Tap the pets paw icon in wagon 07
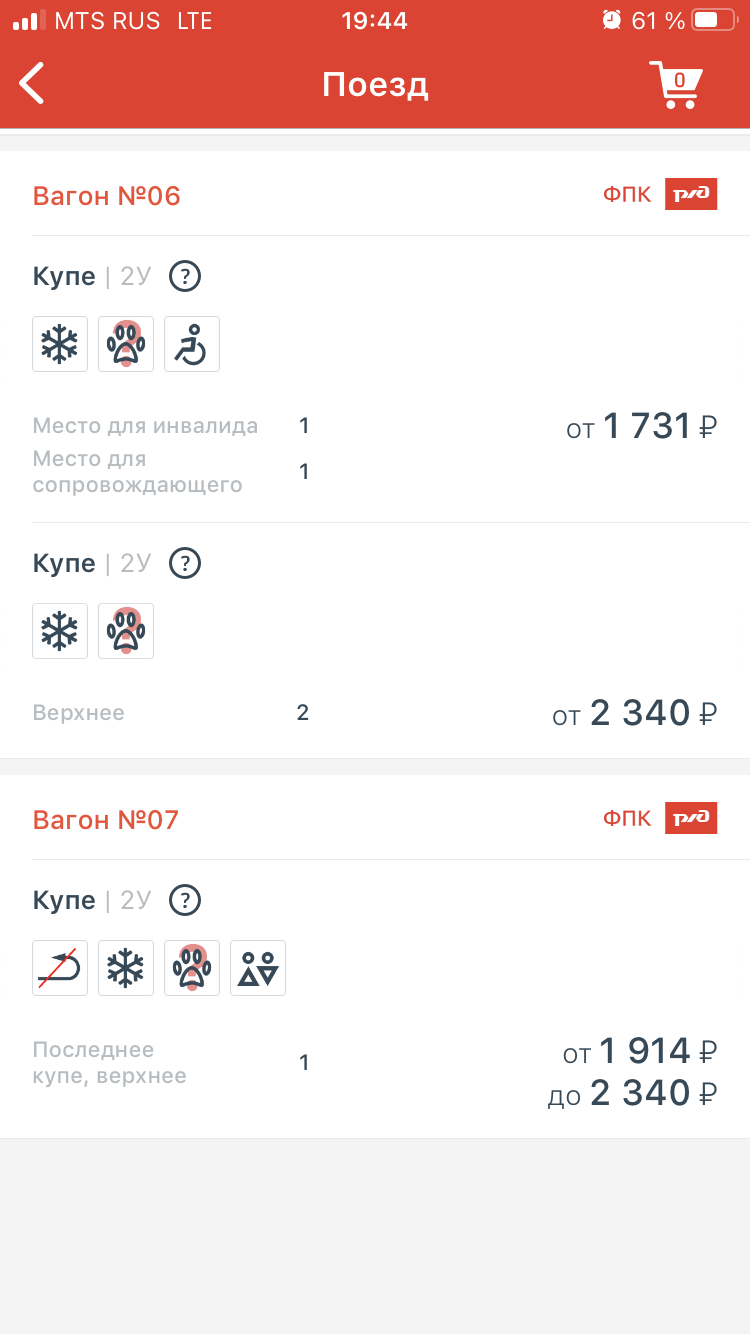This screenshot has width=750, height=1334. point(192,968)
